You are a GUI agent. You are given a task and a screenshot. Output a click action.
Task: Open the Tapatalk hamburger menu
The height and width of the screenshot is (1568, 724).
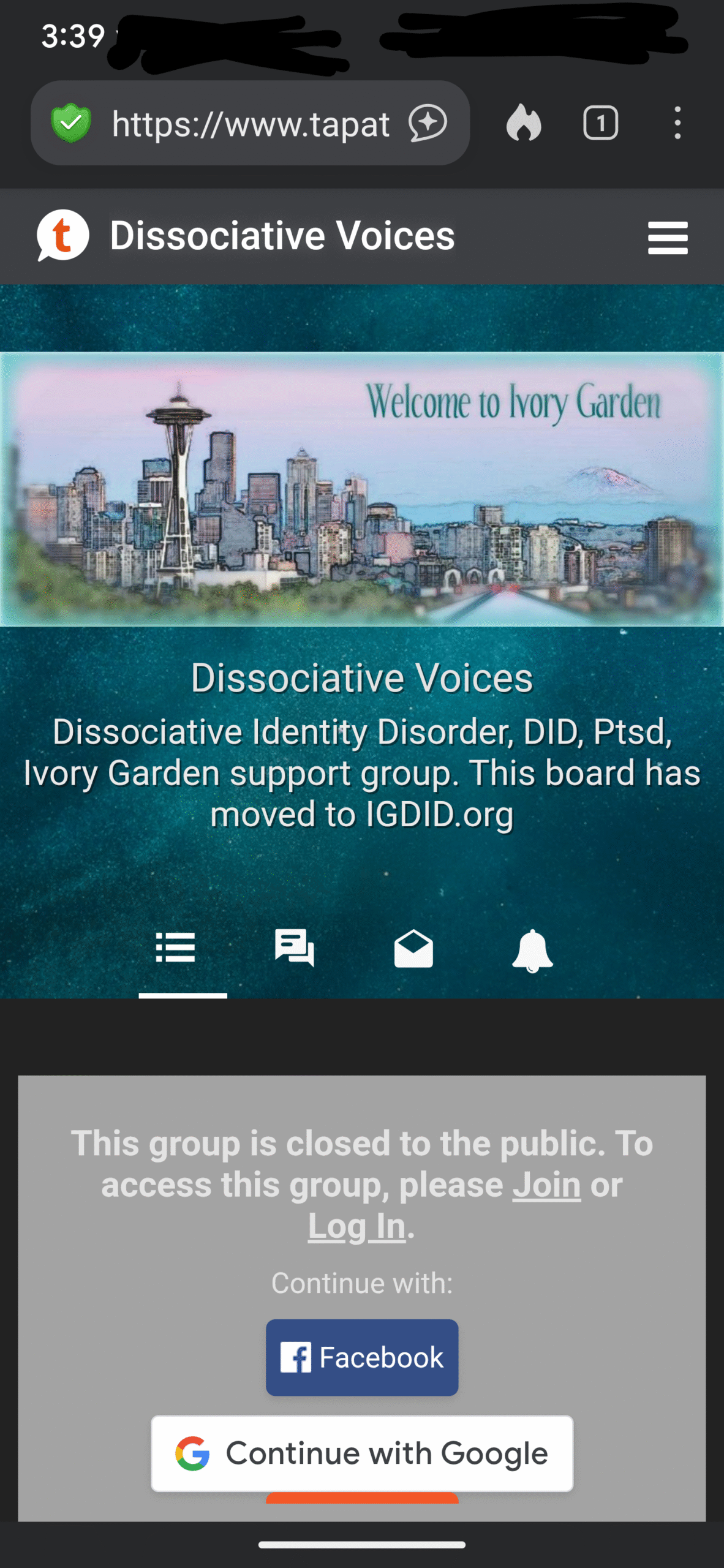668,238
